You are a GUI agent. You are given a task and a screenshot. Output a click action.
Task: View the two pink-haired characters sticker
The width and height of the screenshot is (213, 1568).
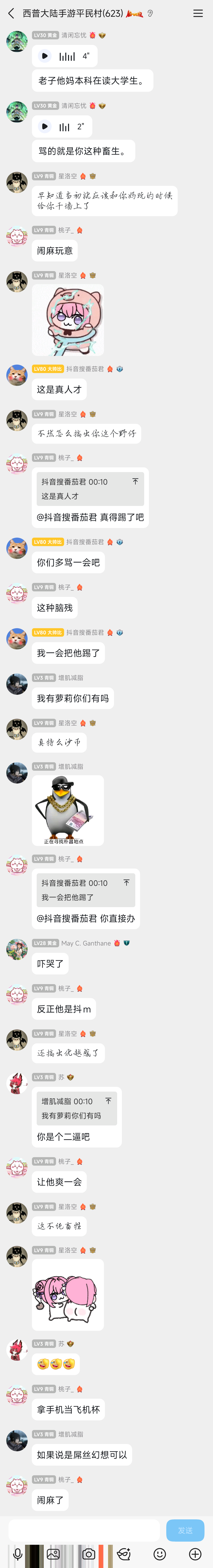click(x=68, y=1295)
